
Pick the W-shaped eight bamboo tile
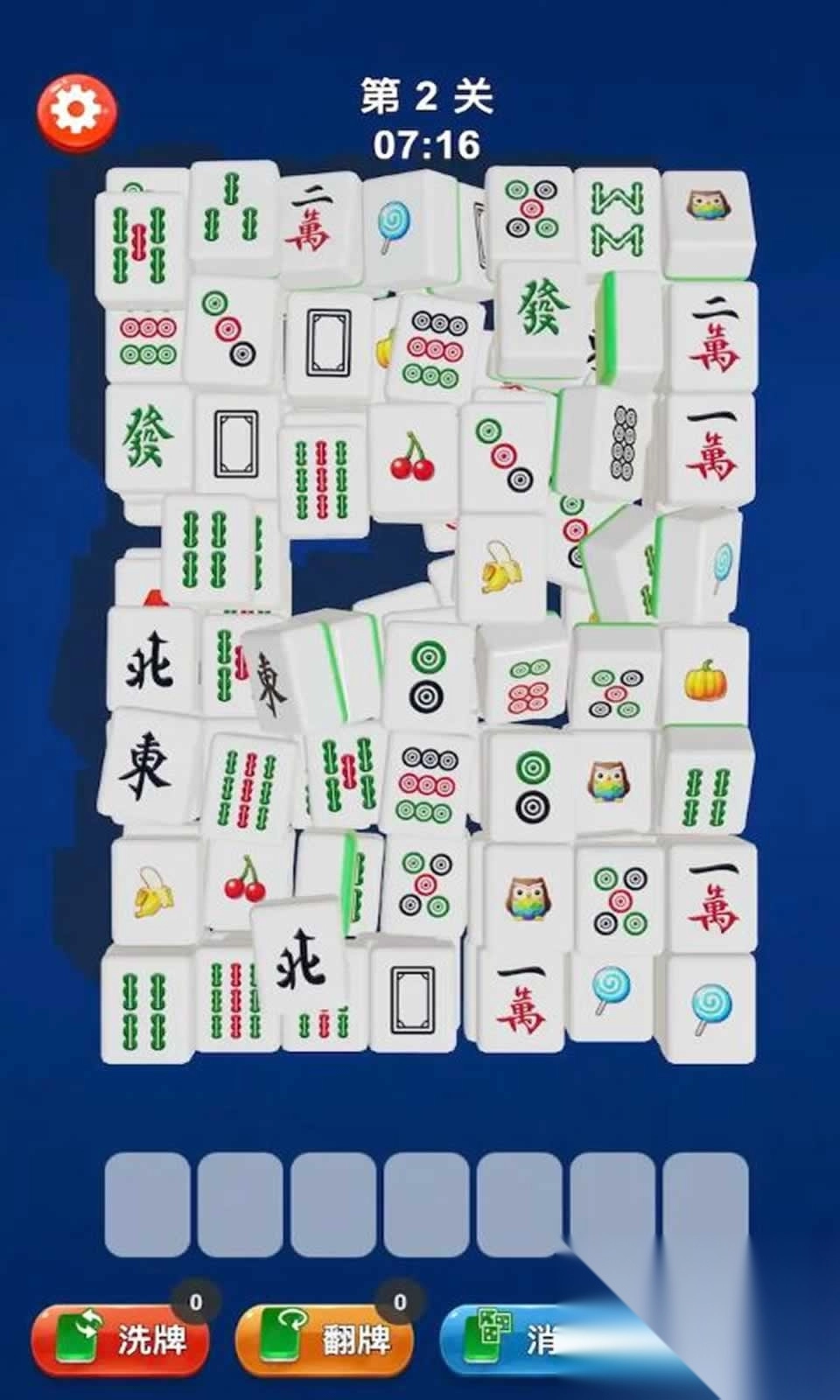(x=617, y=219)
